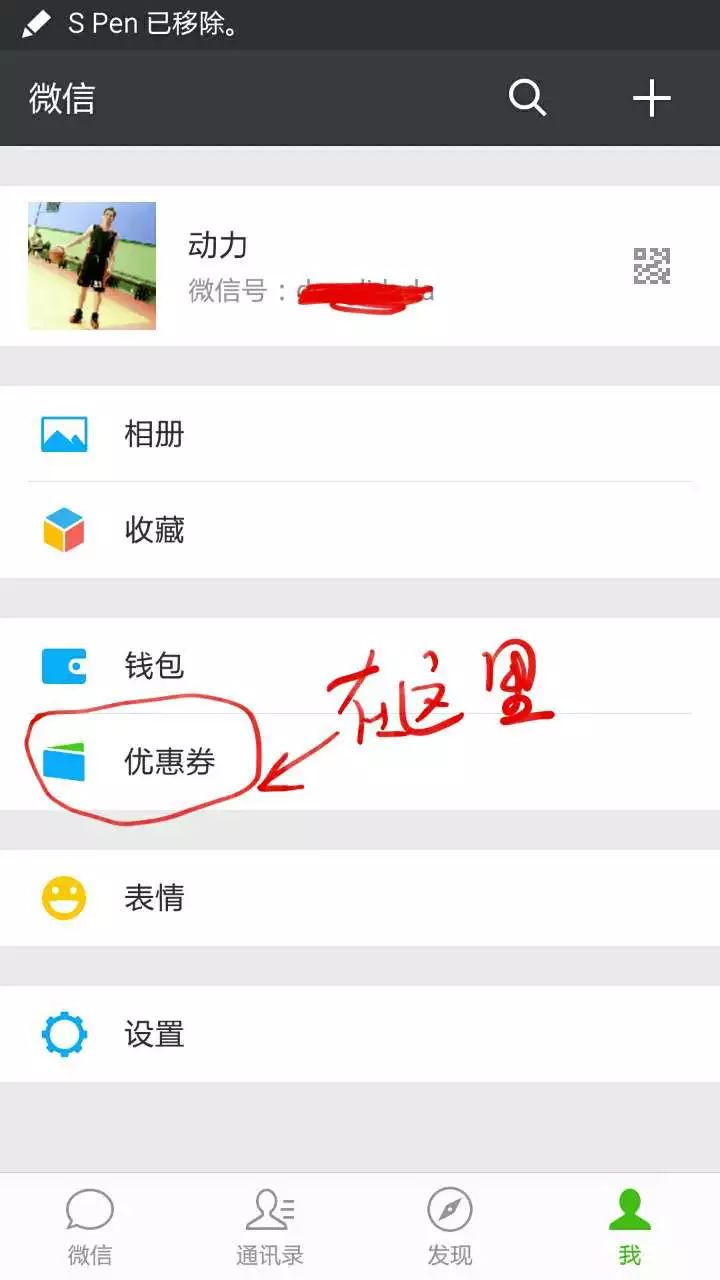Switch to the 通讯录 contacts tab
The image size is (720, 1280).
[x=270, y=1227]
